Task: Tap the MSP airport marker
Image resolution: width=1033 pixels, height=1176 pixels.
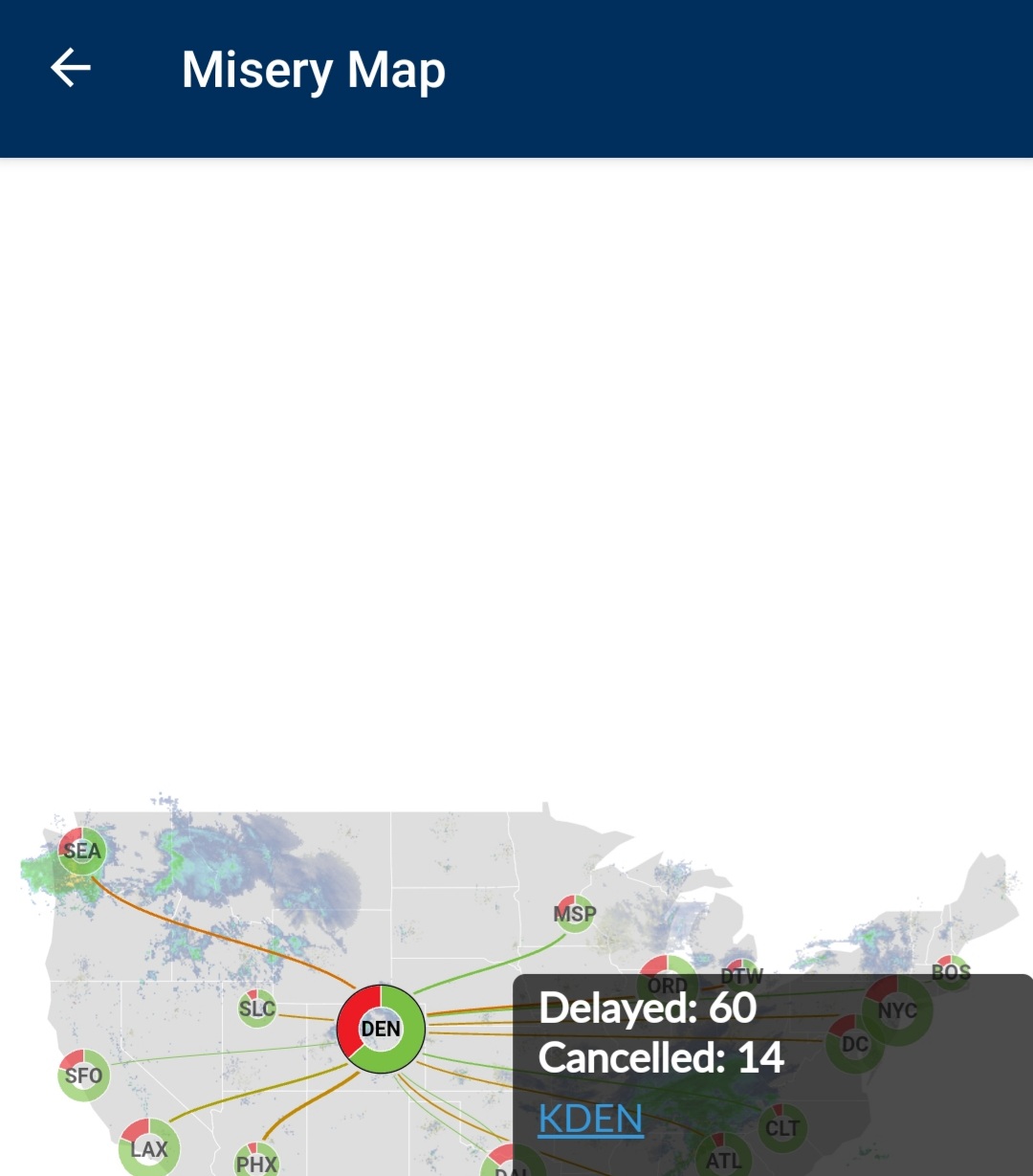Action: click(x=575, y=914)
